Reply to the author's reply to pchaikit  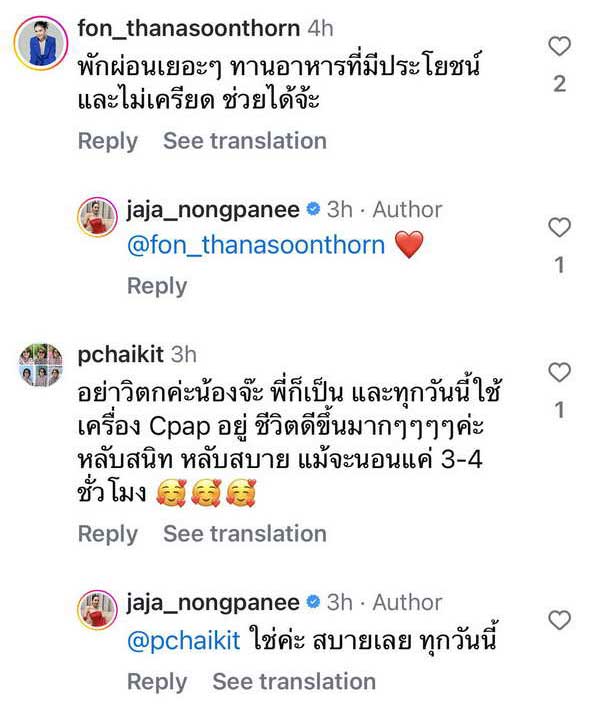[157, 682]
